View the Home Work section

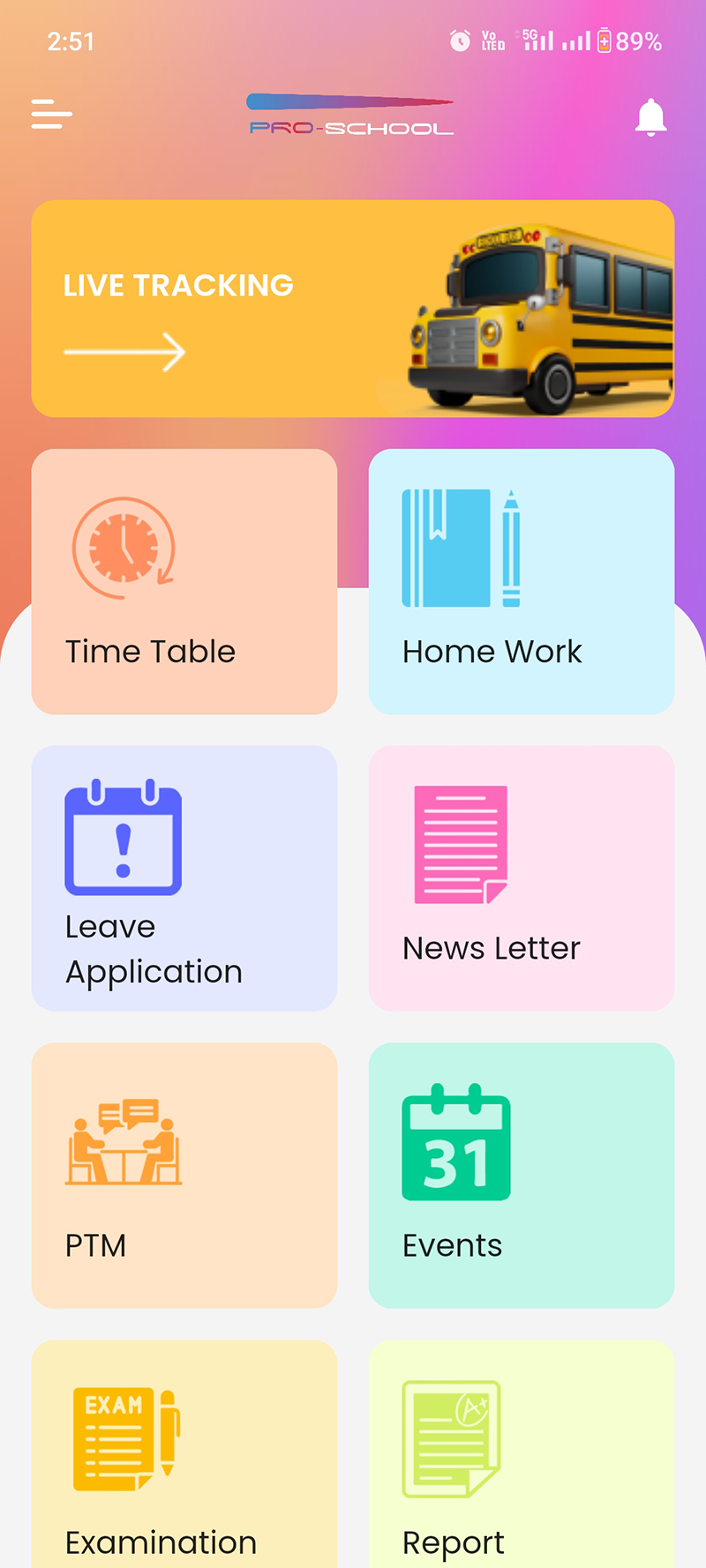click(x=522, y=582)
